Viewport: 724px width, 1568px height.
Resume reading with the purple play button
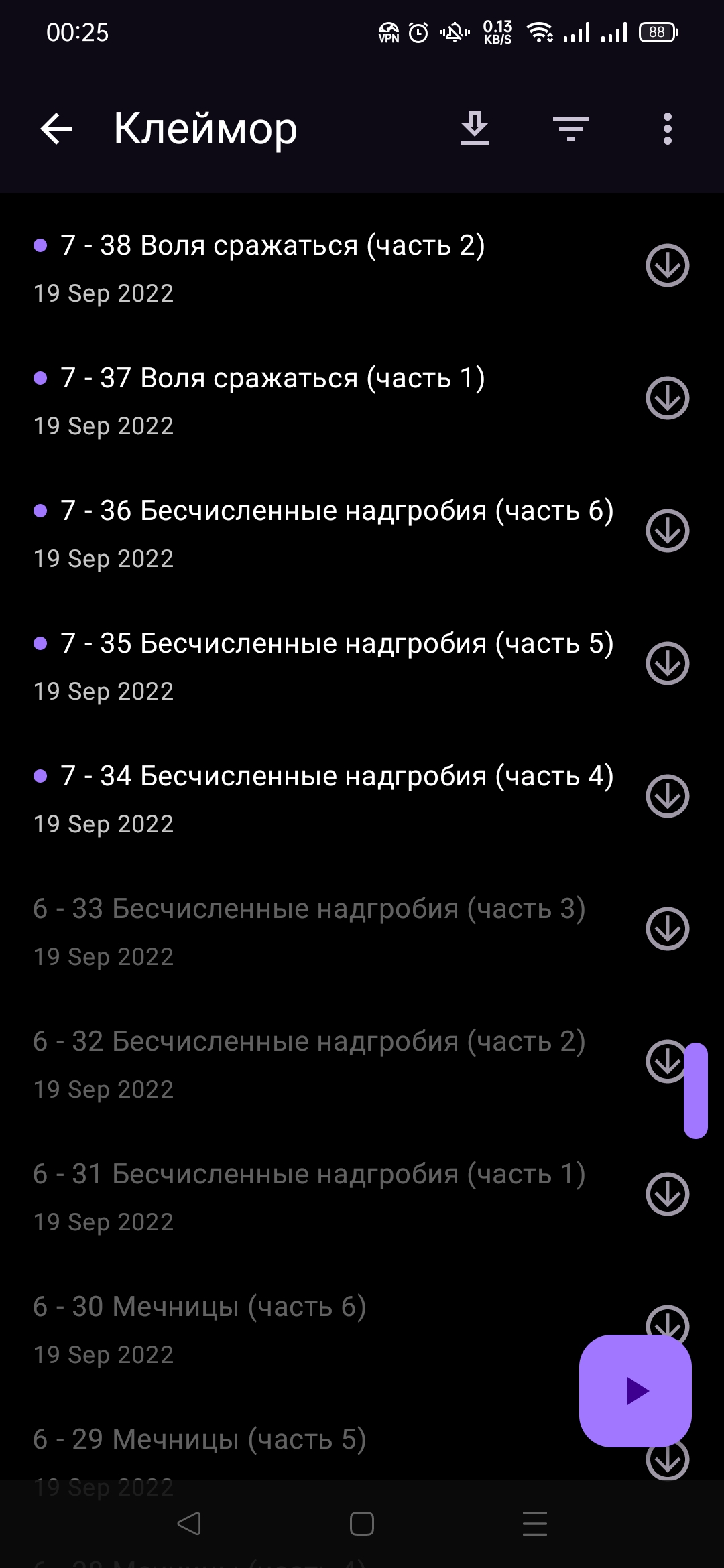coord(636,1391)
